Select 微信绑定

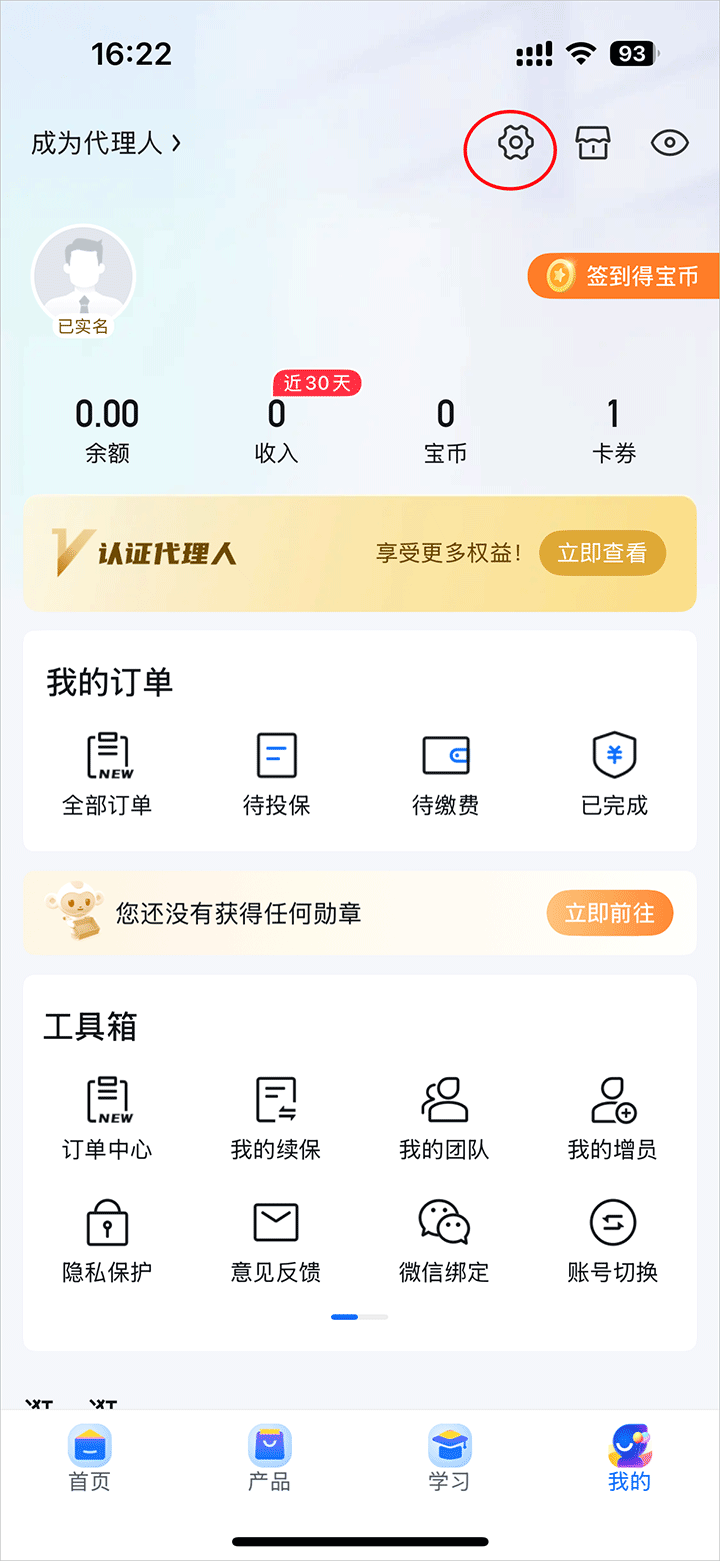pos(445,1241)
